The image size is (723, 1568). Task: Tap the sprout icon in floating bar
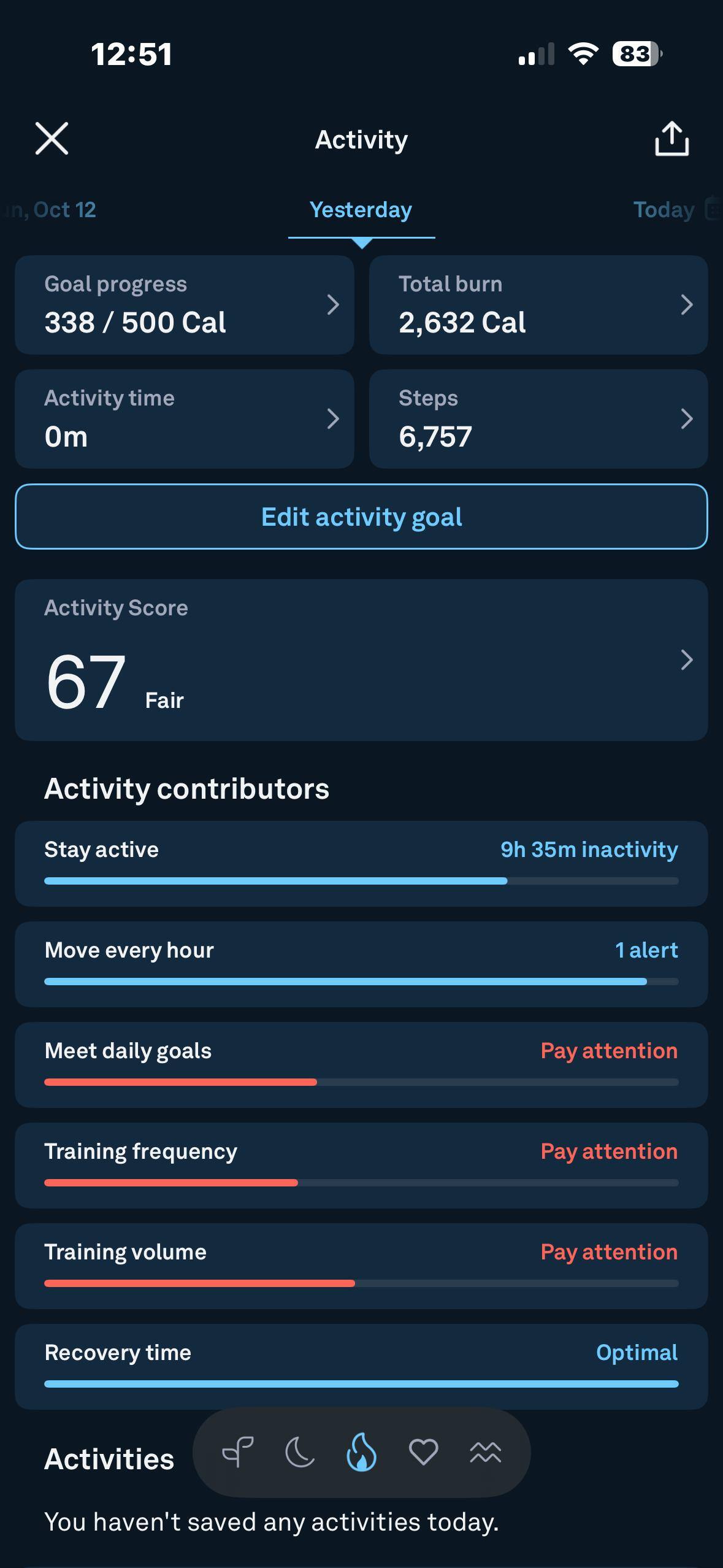[238, 1453]
